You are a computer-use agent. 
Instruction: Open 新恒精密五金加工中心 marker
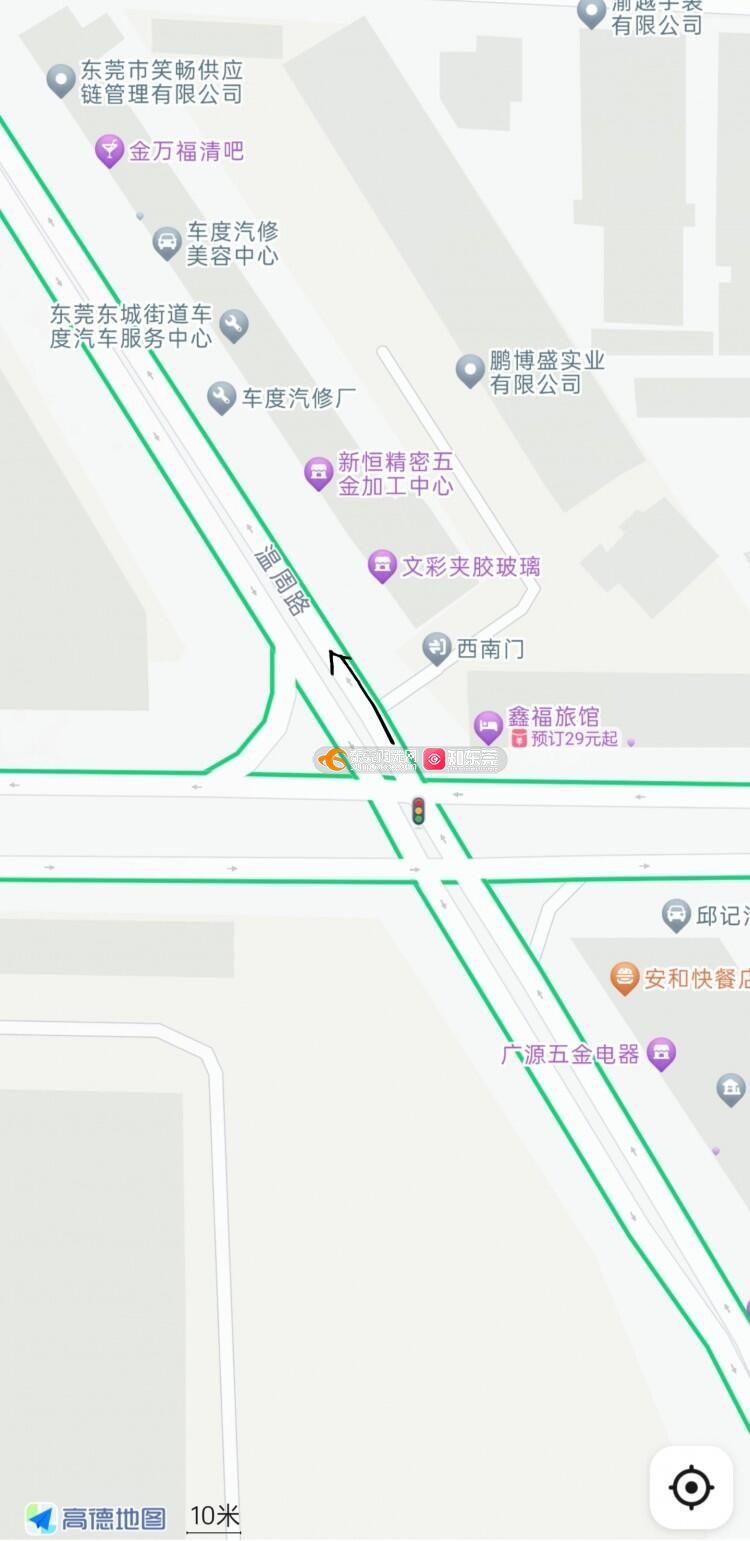(318, 474)
